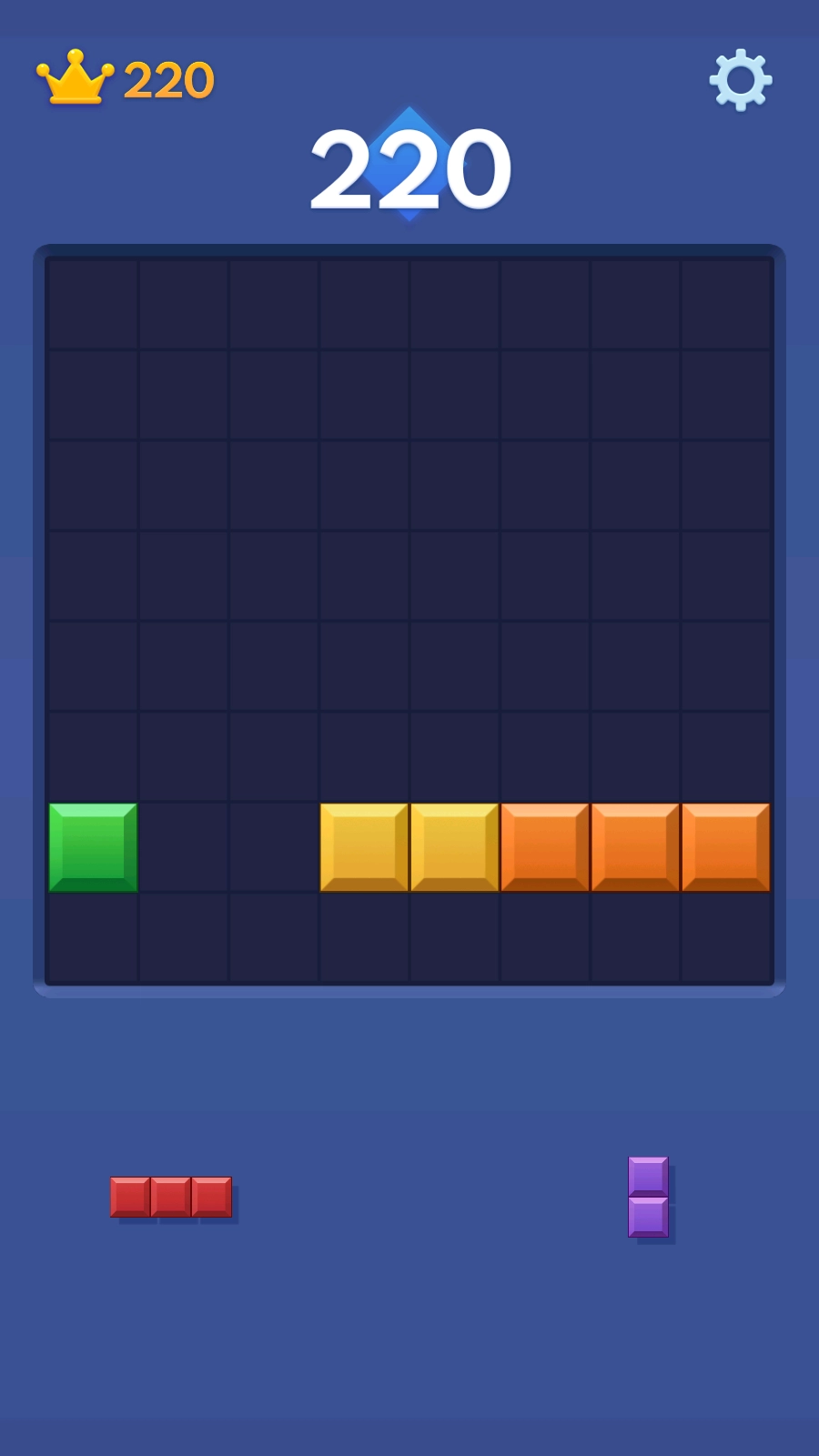This screenshot has height=1456, width=819.
Task: Open the settings gear
Action: (741, 80)
